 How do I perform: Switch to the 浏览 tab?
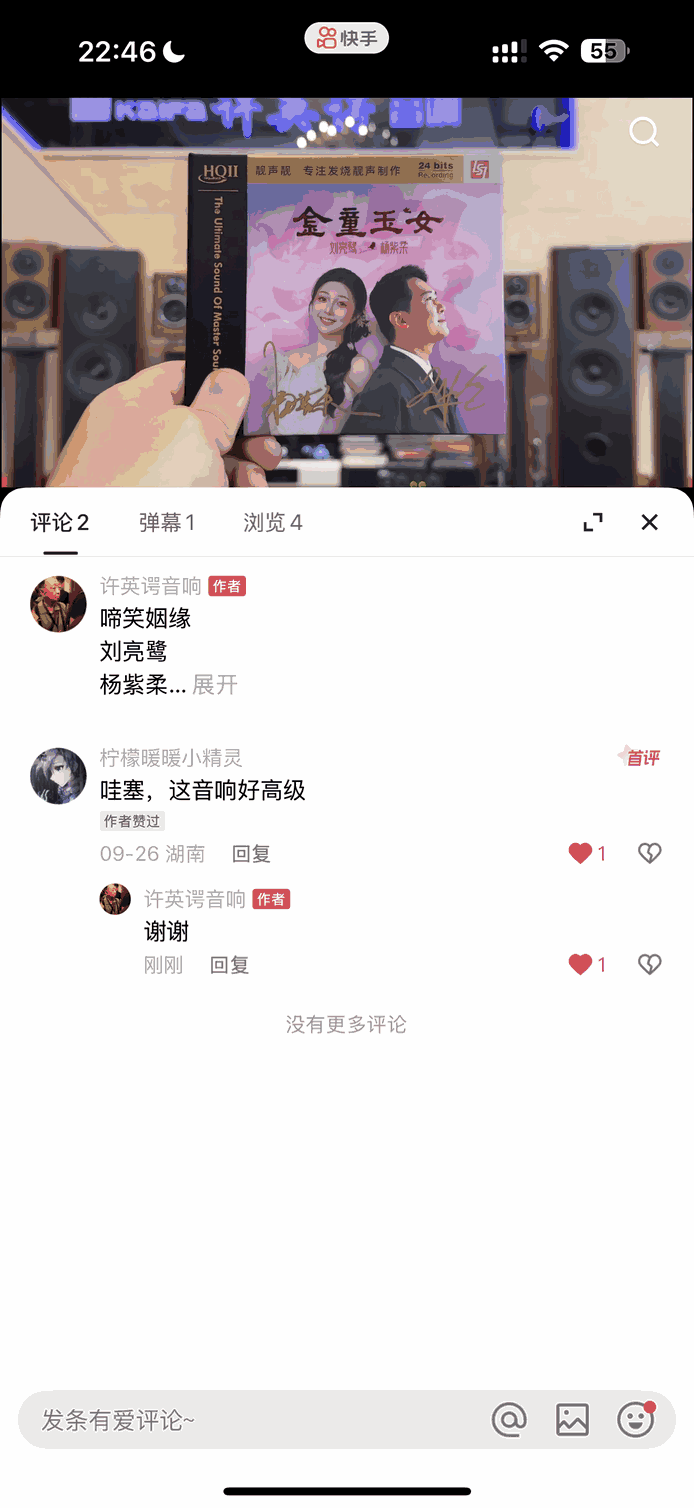click(272, 522)
